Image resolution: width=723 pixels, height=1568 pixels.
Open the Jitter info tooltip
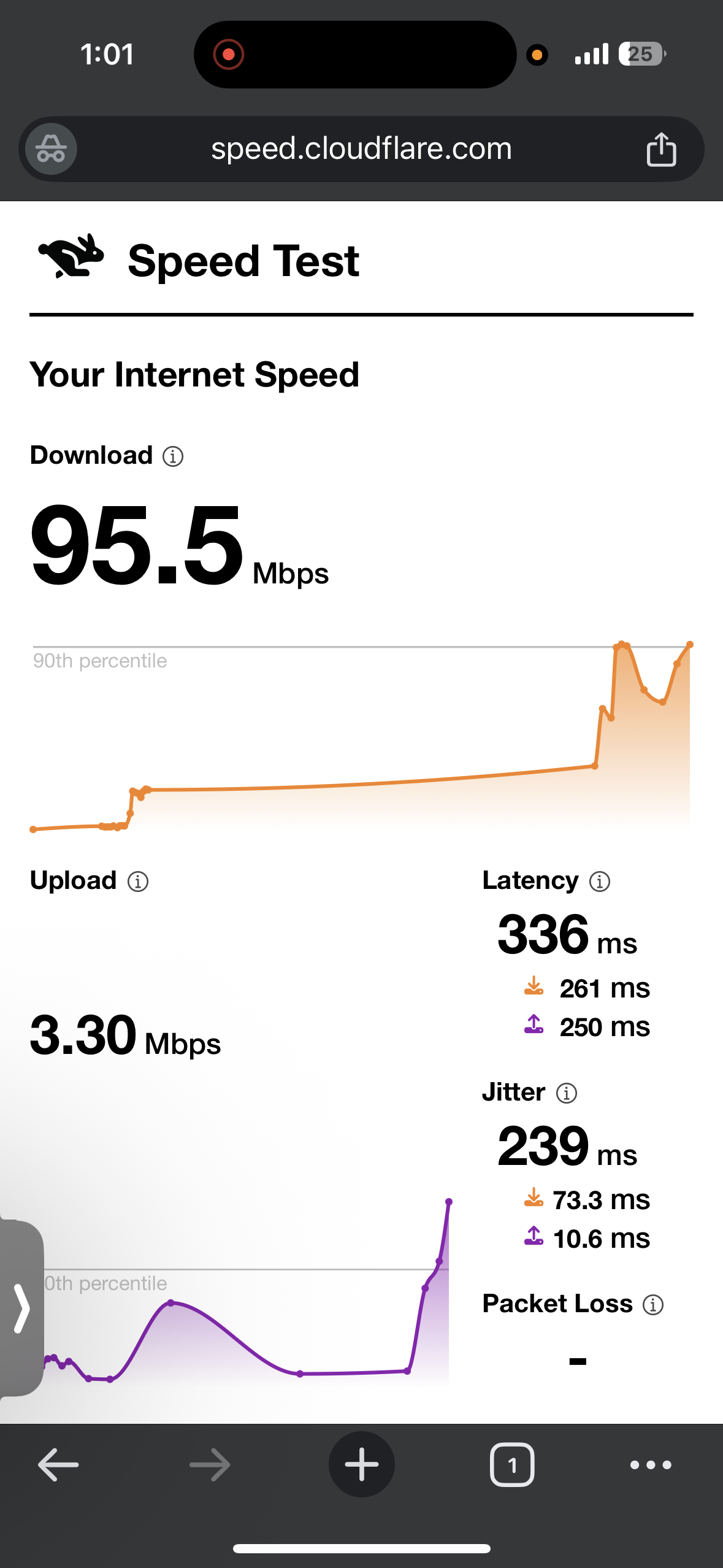tap(566, 1093)
